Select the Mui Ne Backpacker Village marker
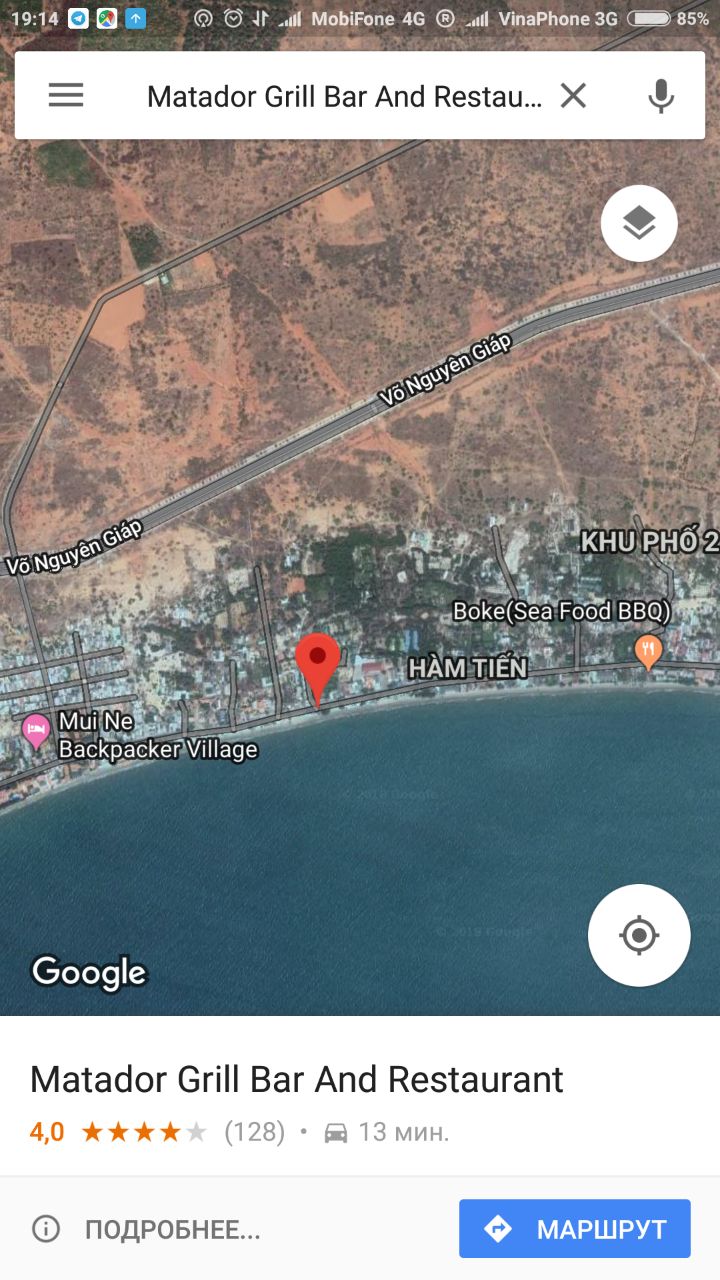720x1280 pixels. 36,732
